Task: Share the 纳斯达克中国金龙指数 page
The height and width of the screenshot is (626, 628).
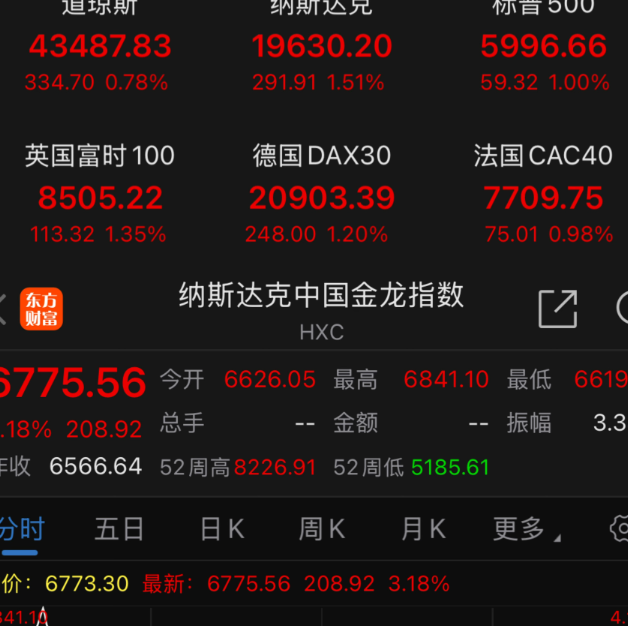Action: (558, 309)
